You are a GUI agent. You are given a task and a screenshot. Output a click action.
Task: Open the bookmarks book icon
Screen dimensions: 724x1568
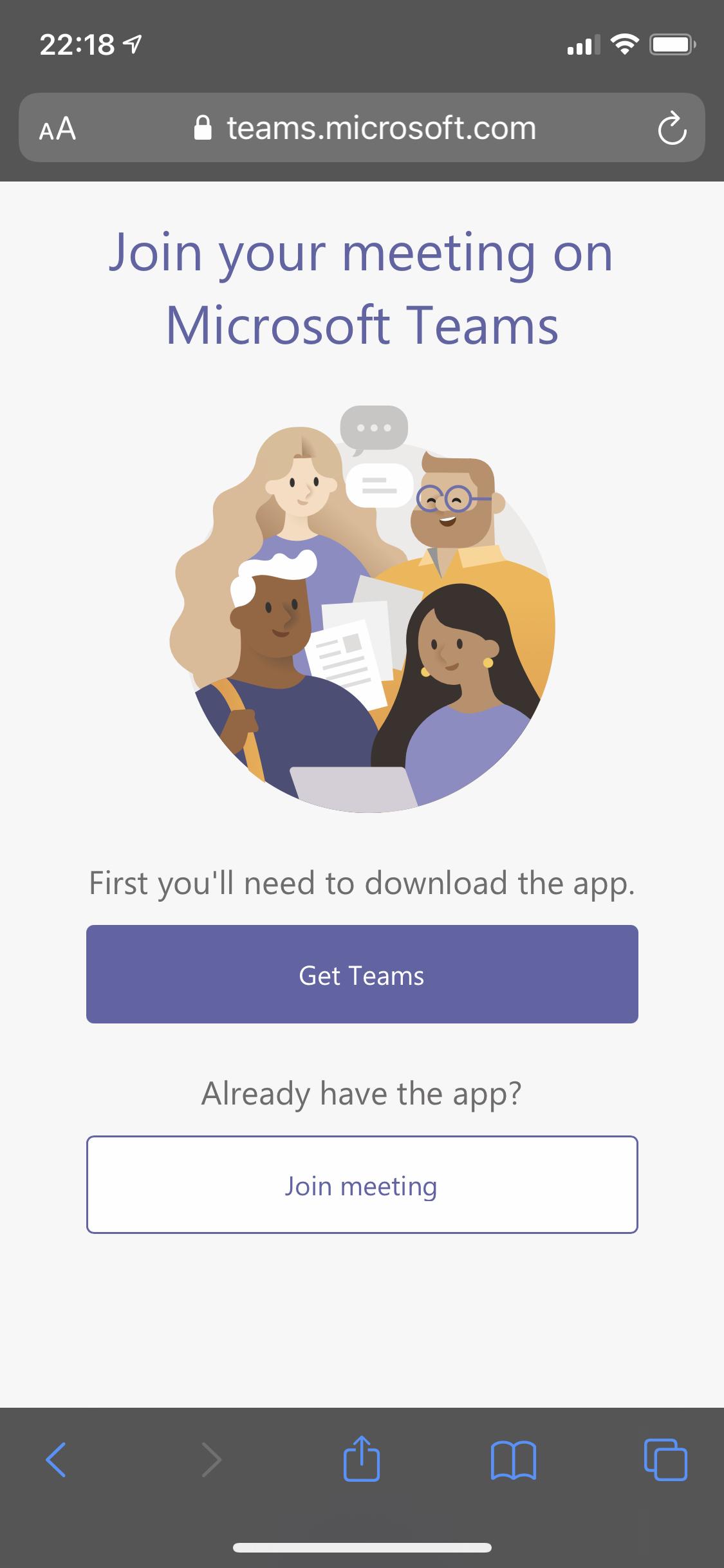tap(513, 1459)
